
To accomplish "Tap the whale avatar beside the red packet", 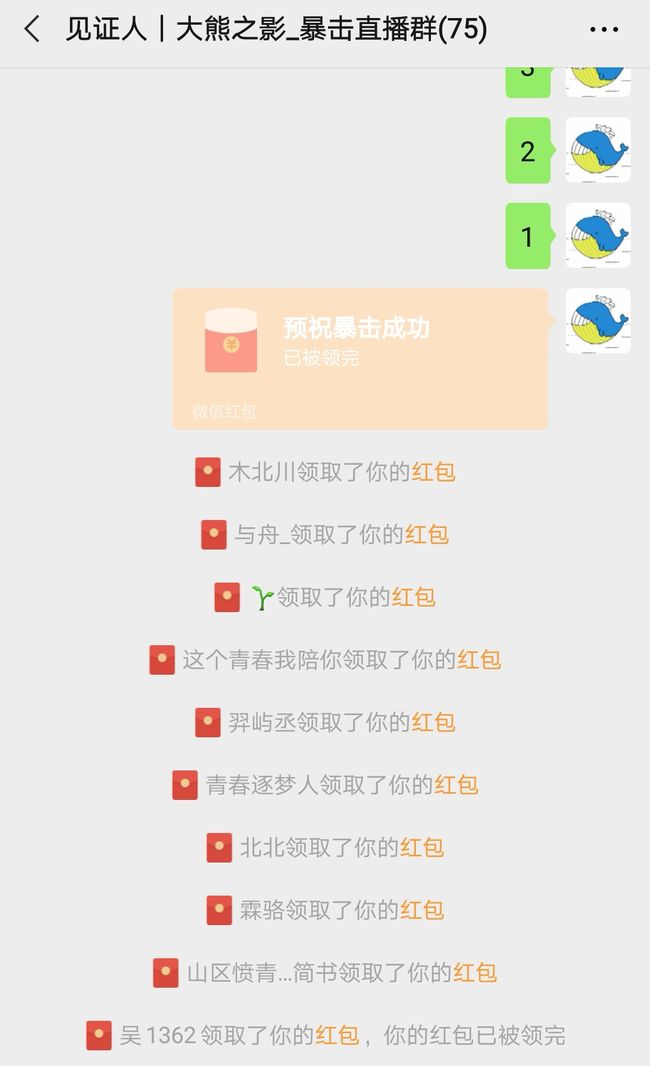I will 598,321.
